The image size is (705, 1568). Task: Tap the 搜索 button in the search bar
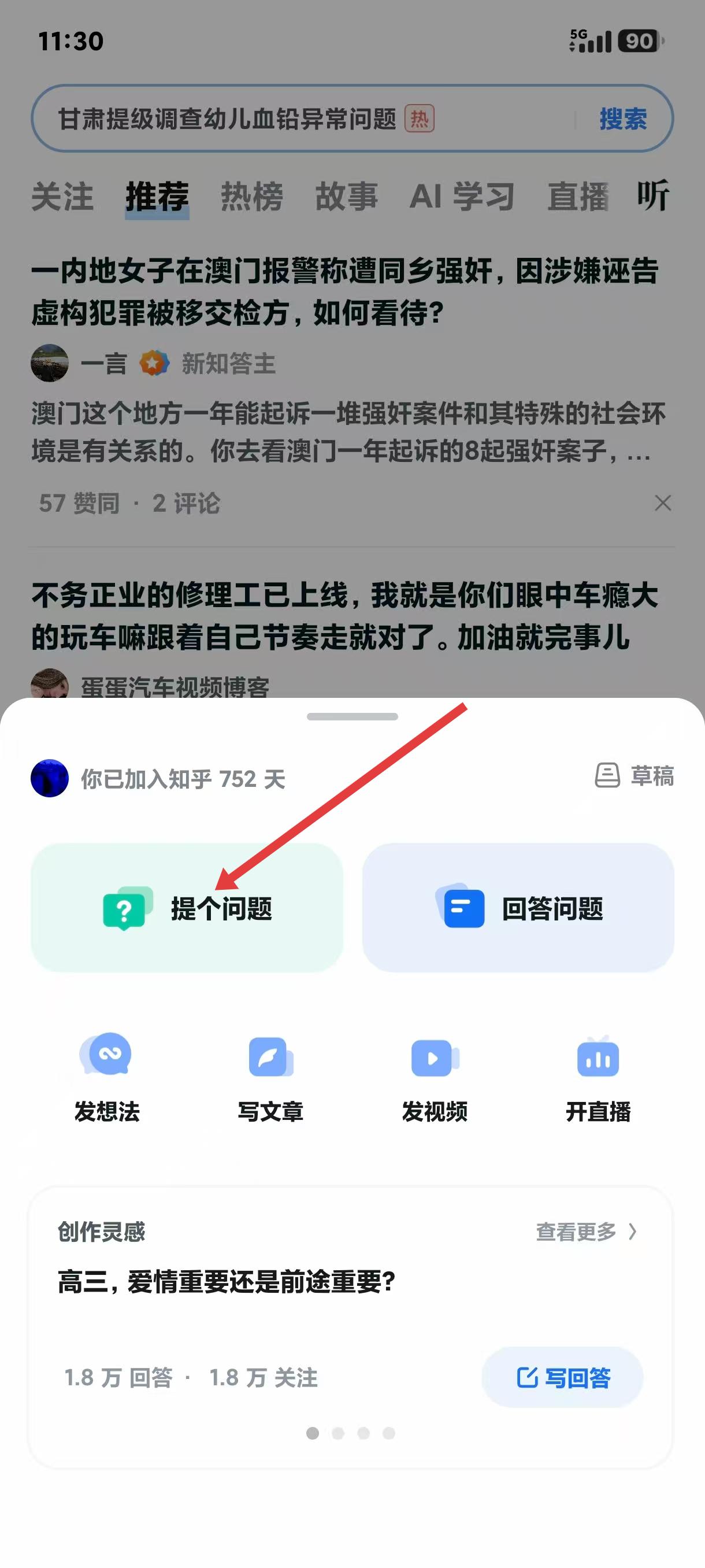622,119
